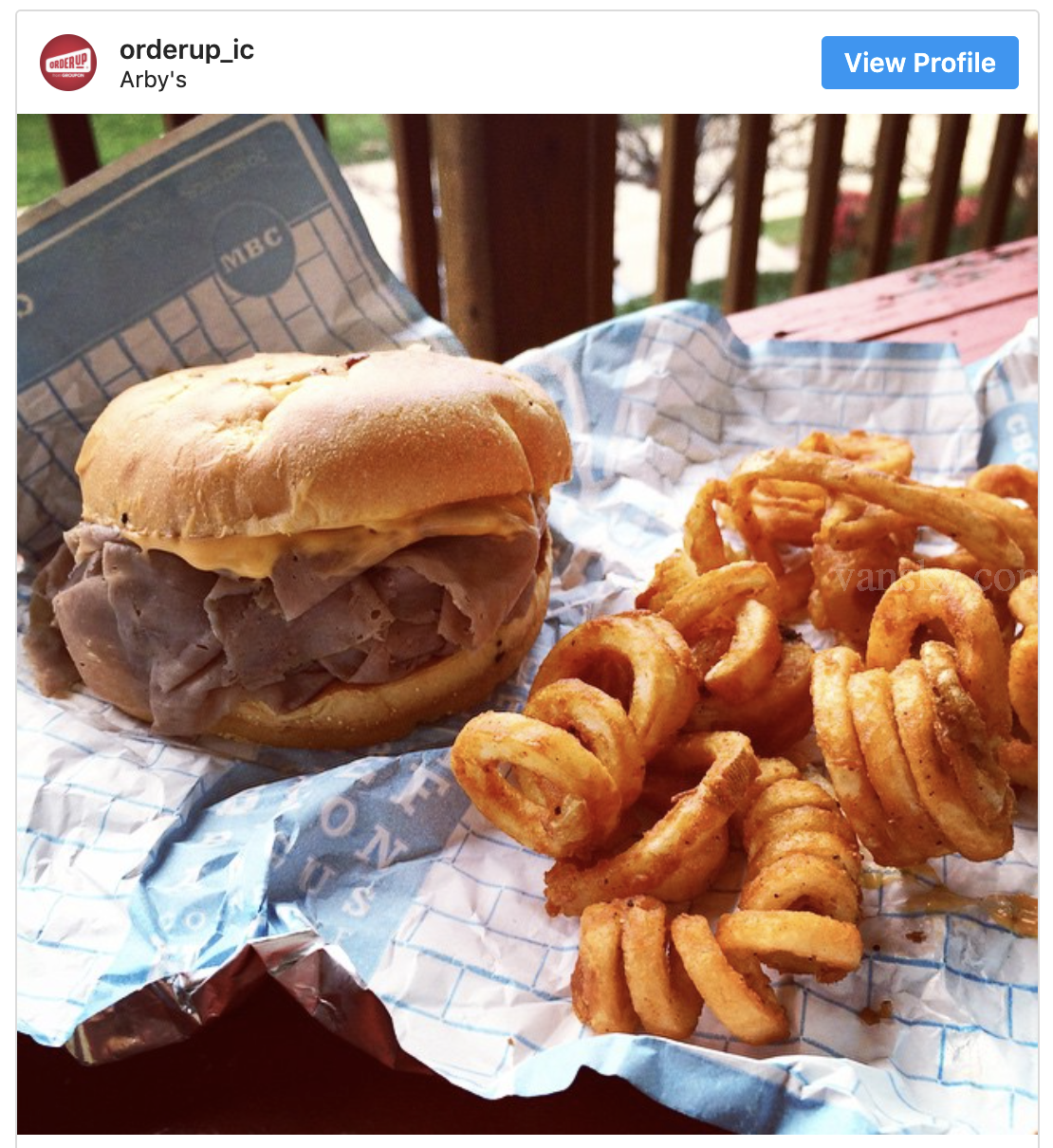Open the sandwich and curly fries post photo
This screenshot has height=1148, width=1053.
pos(527,623)
